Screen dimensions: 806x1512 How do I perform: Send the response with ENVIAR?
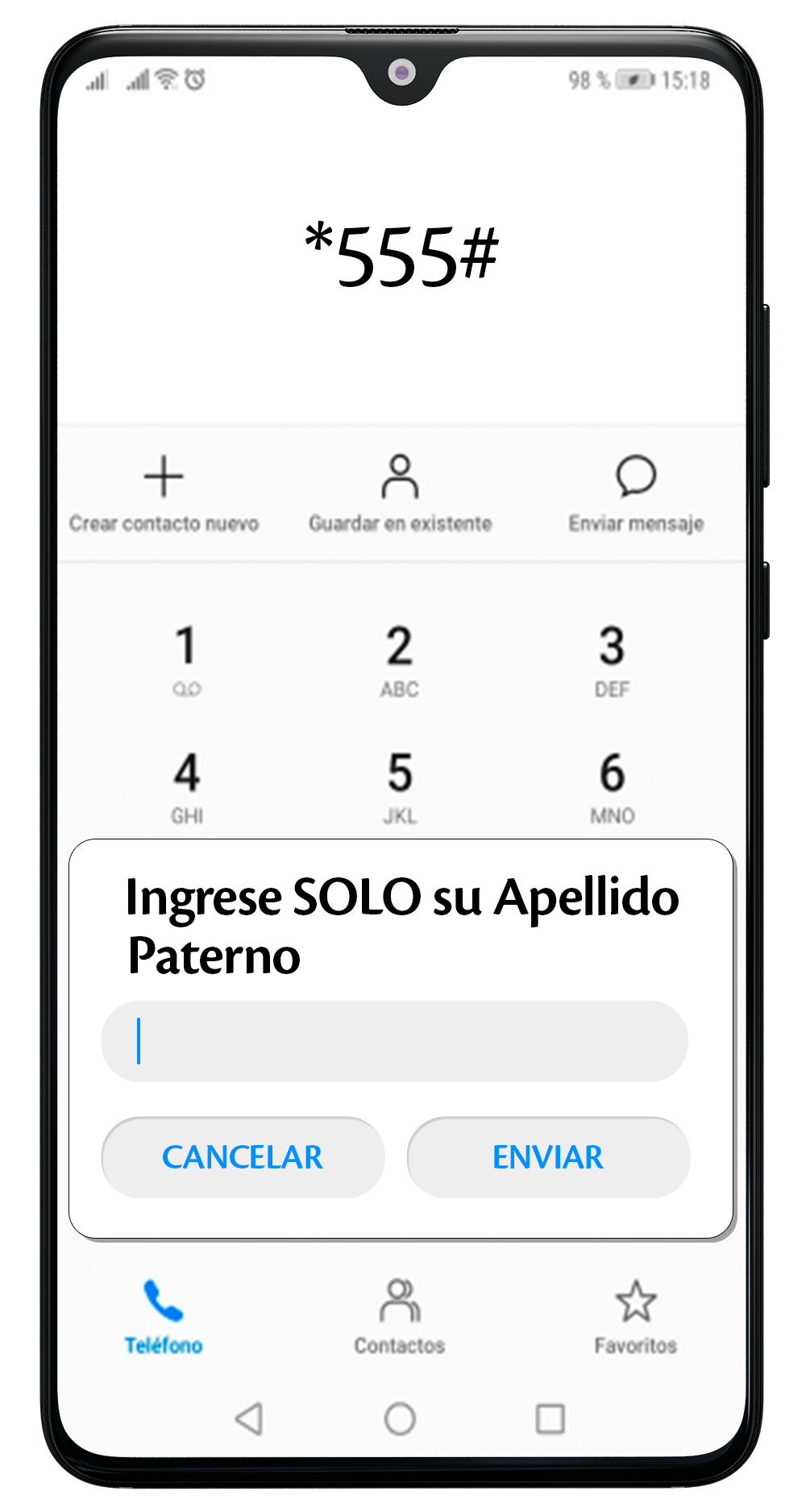point(548,1157)
